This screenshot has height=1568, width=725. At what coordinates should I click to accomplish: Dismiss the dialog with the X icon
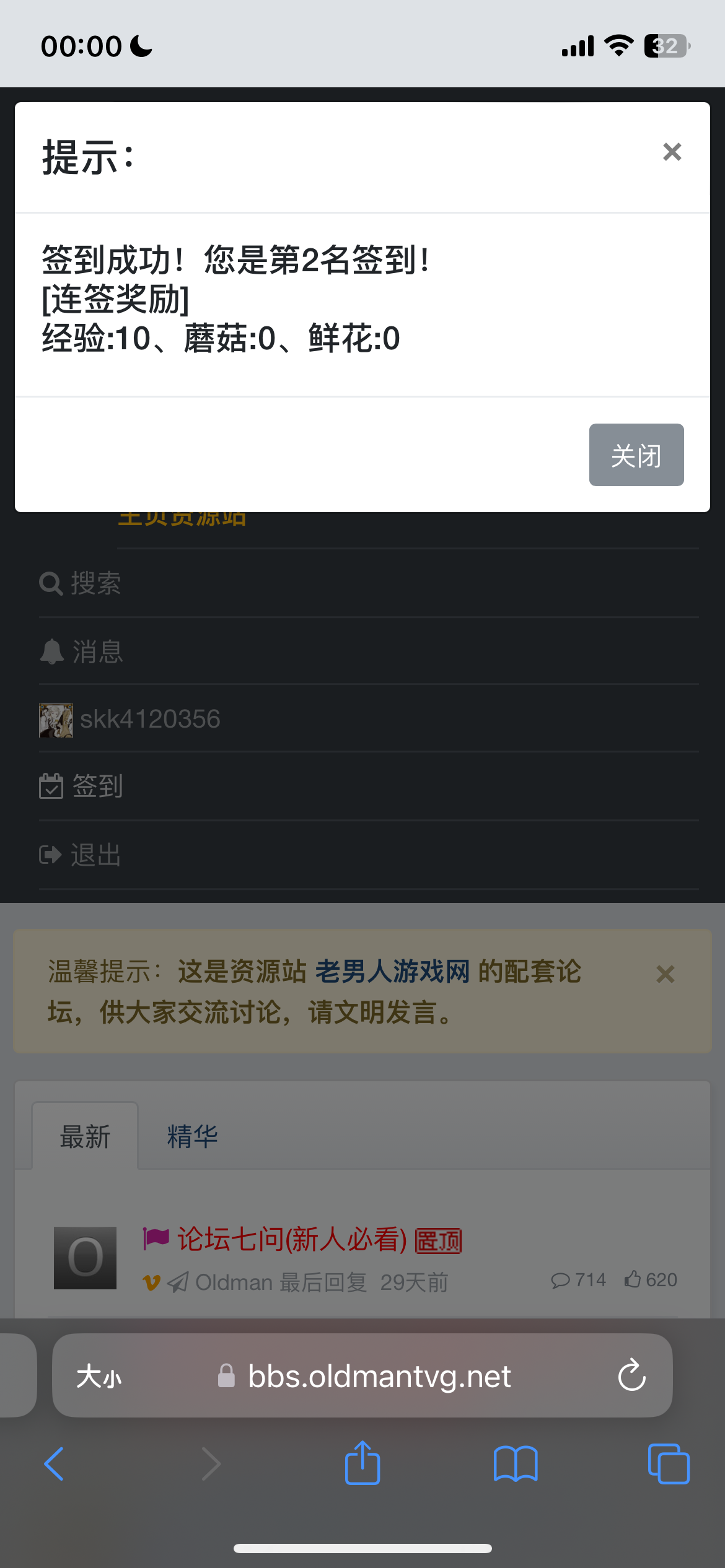tap(672, 152)
